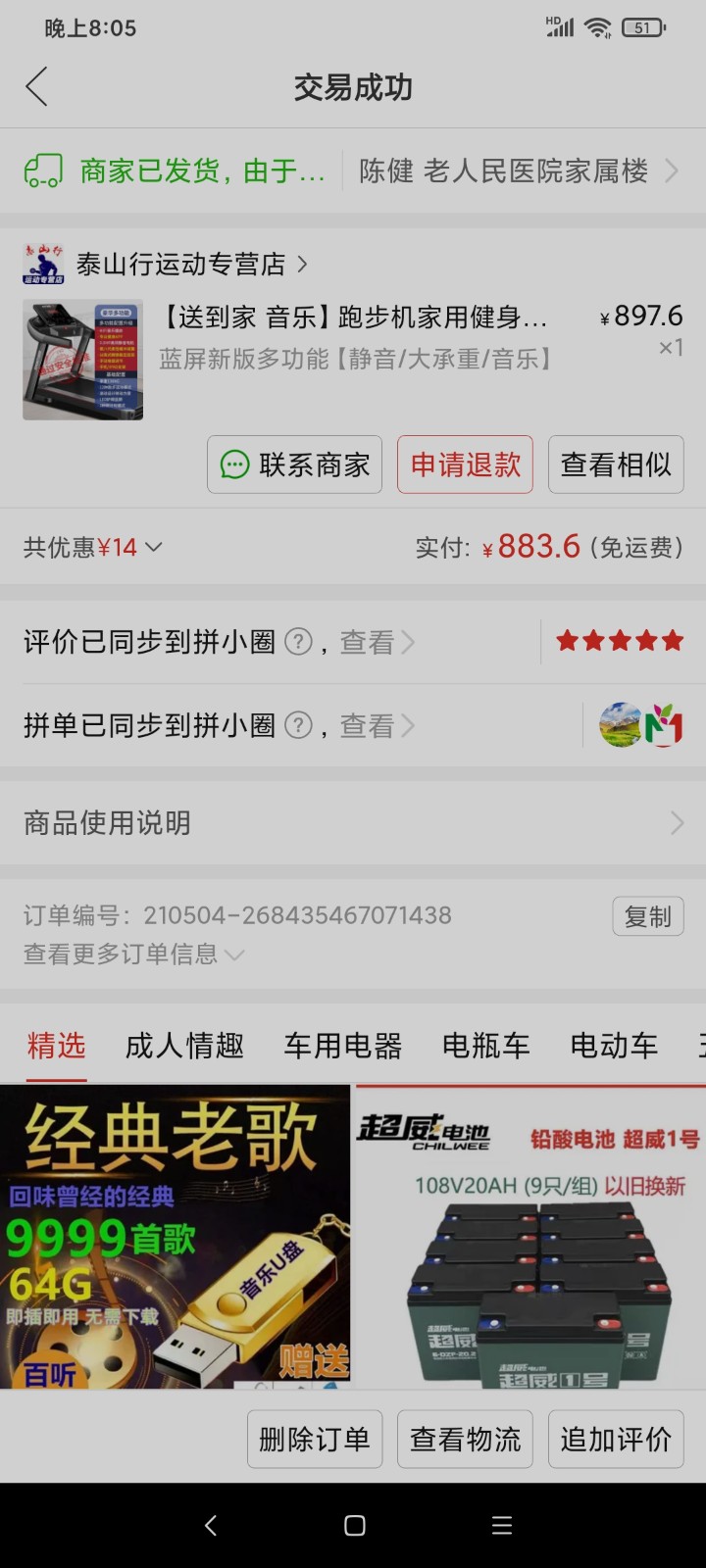
Task: Tap the question mark icon next to 评价已同步到拼小圈
Action: [298, 641]
